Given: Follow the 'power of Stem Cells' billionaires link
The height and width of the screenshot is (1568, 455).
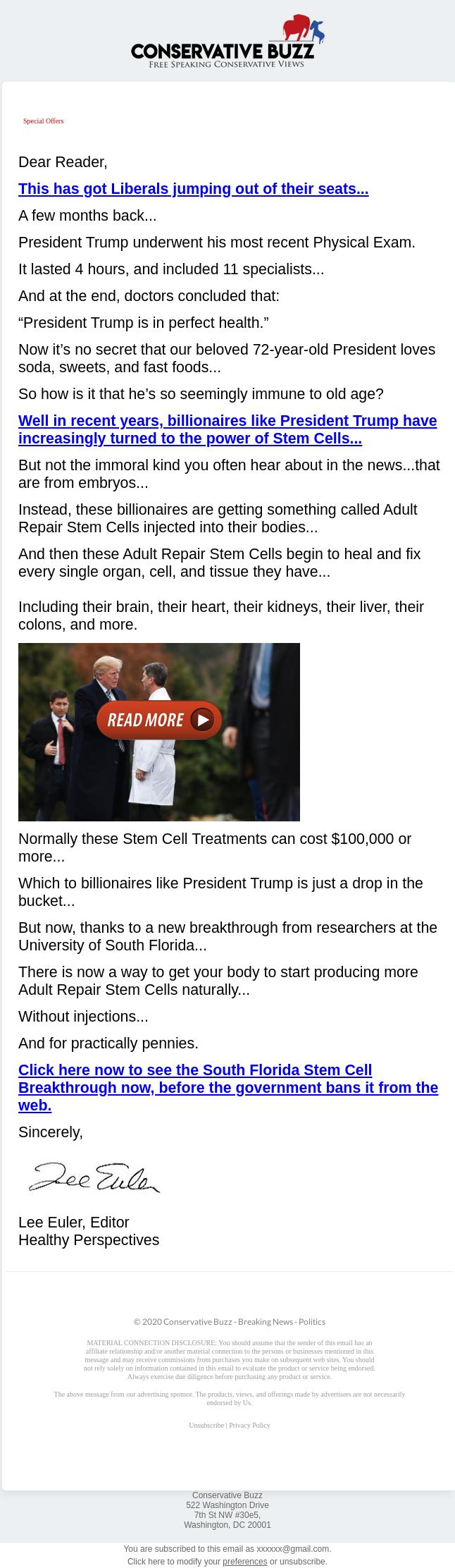Looking at the screenshot, I should [227, 429].
